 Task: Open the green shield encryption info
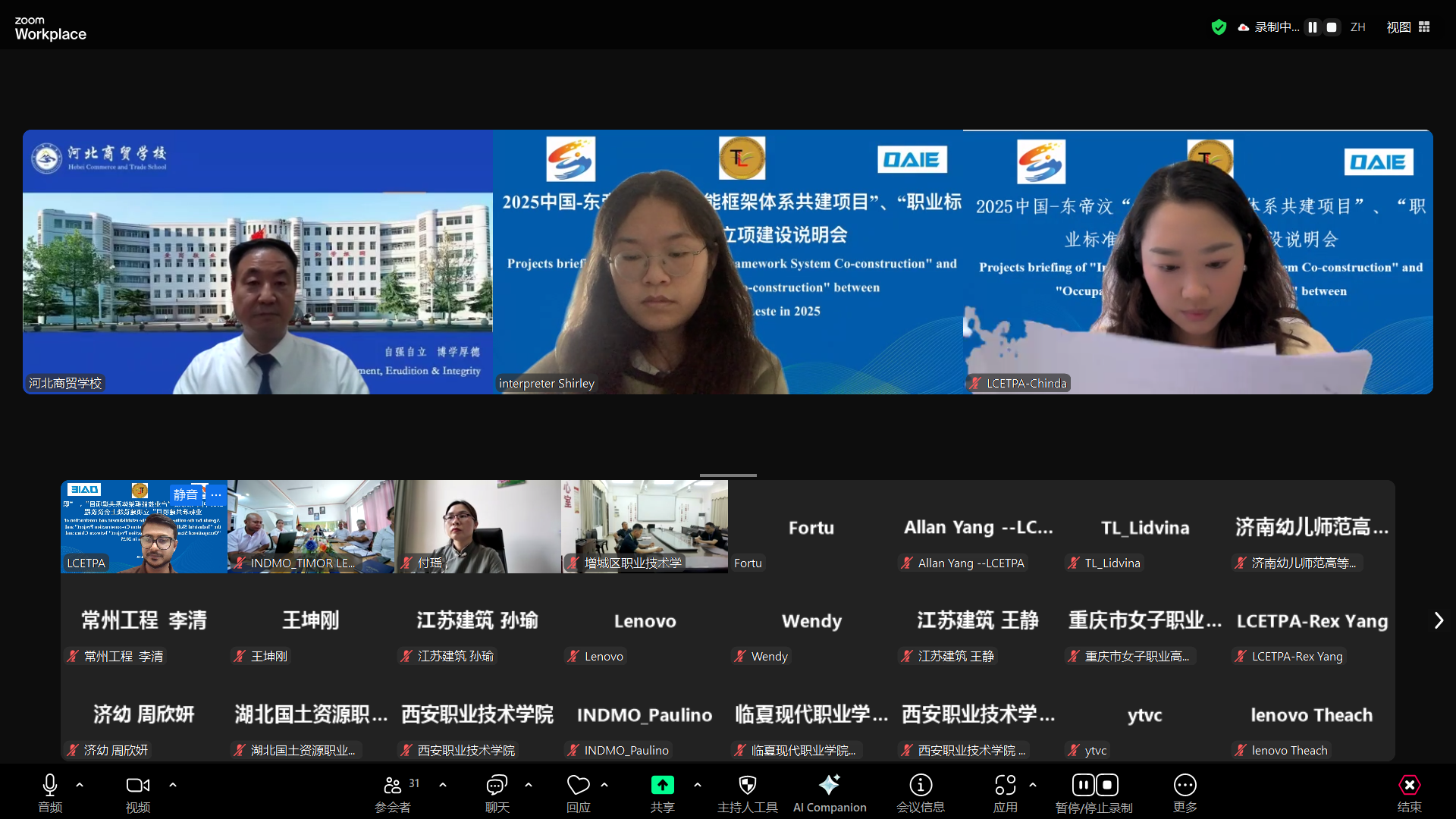pos(1219,27)
